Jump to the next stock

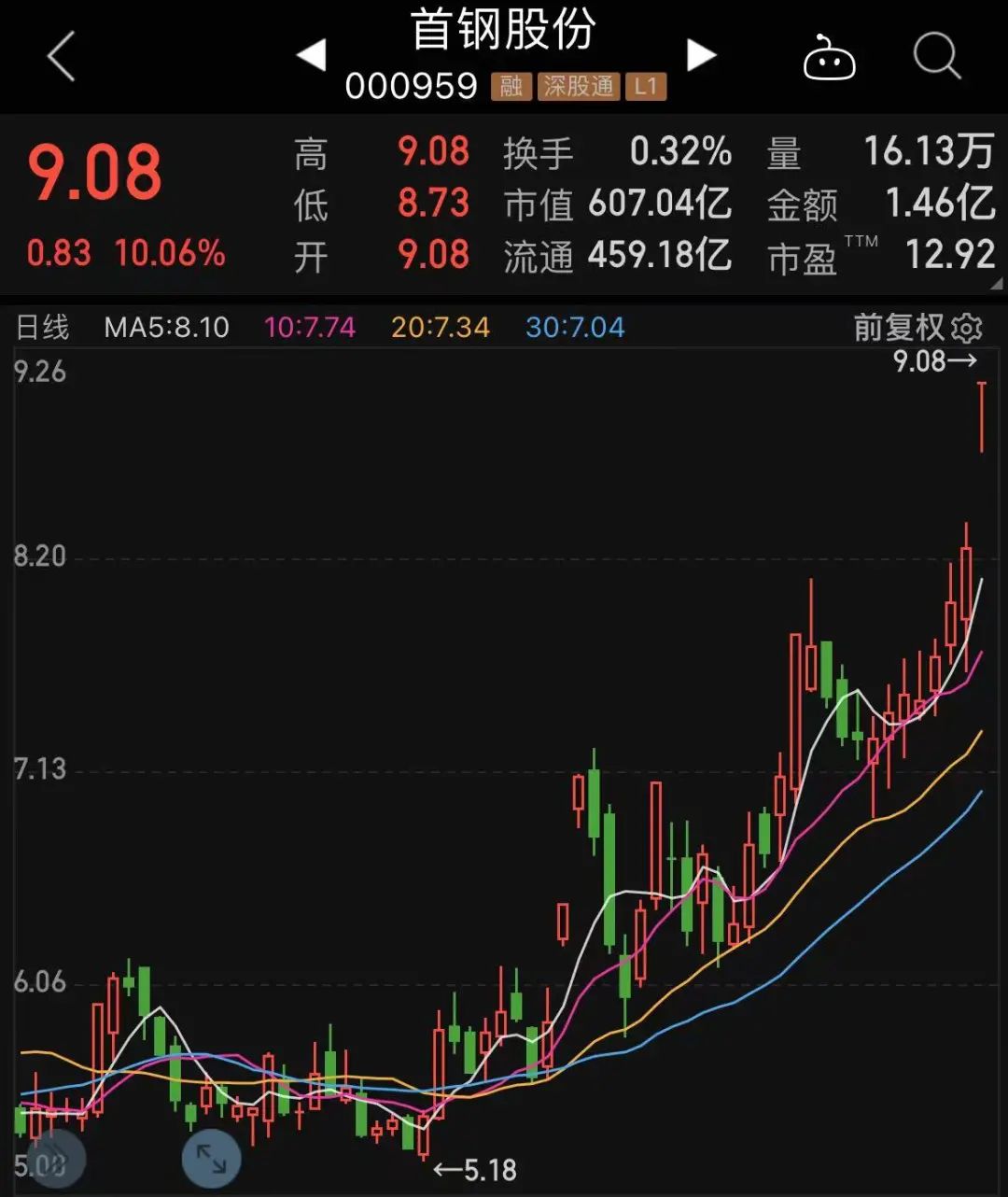(x=701, y=55)
